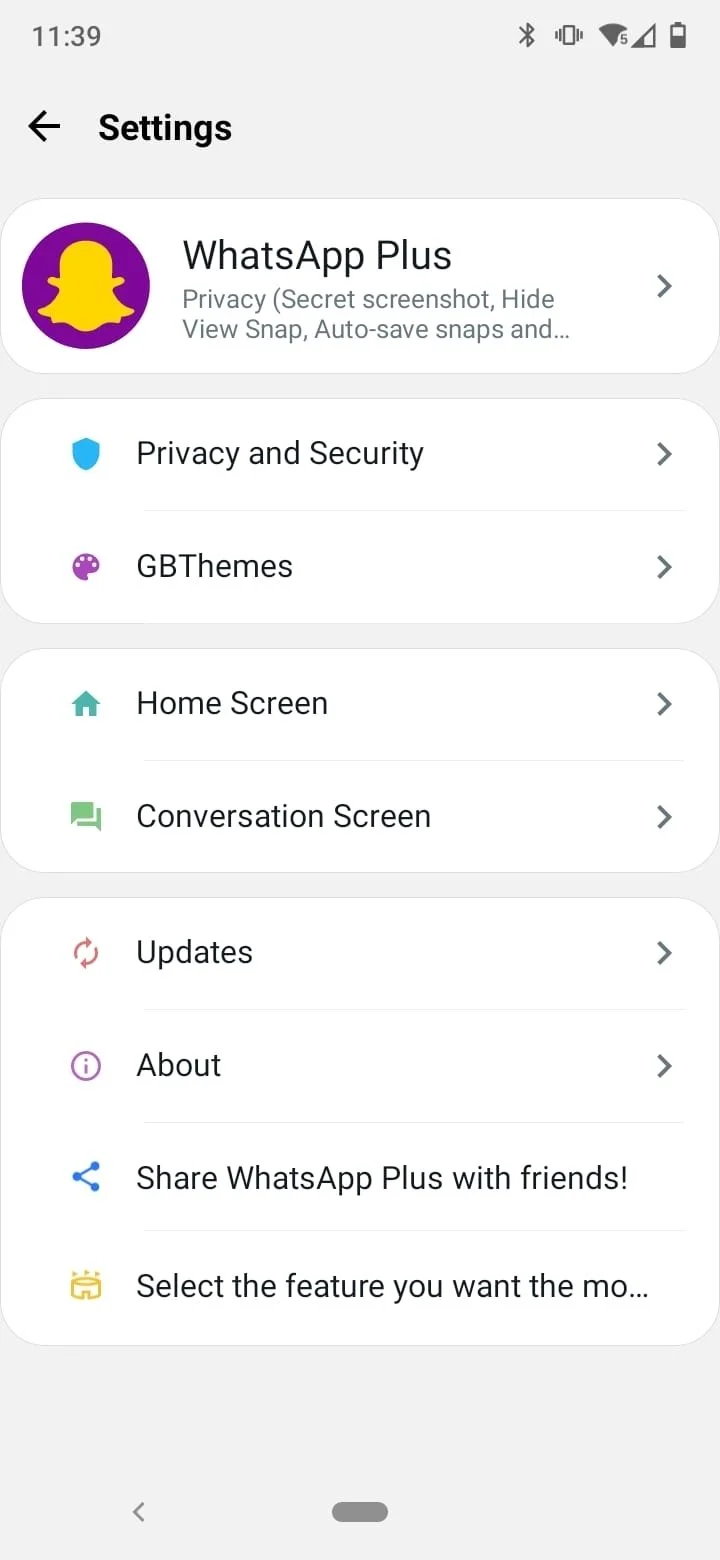Open the Updates settings entry
This screenshot has width=720, height=1560.
[194, 952]
